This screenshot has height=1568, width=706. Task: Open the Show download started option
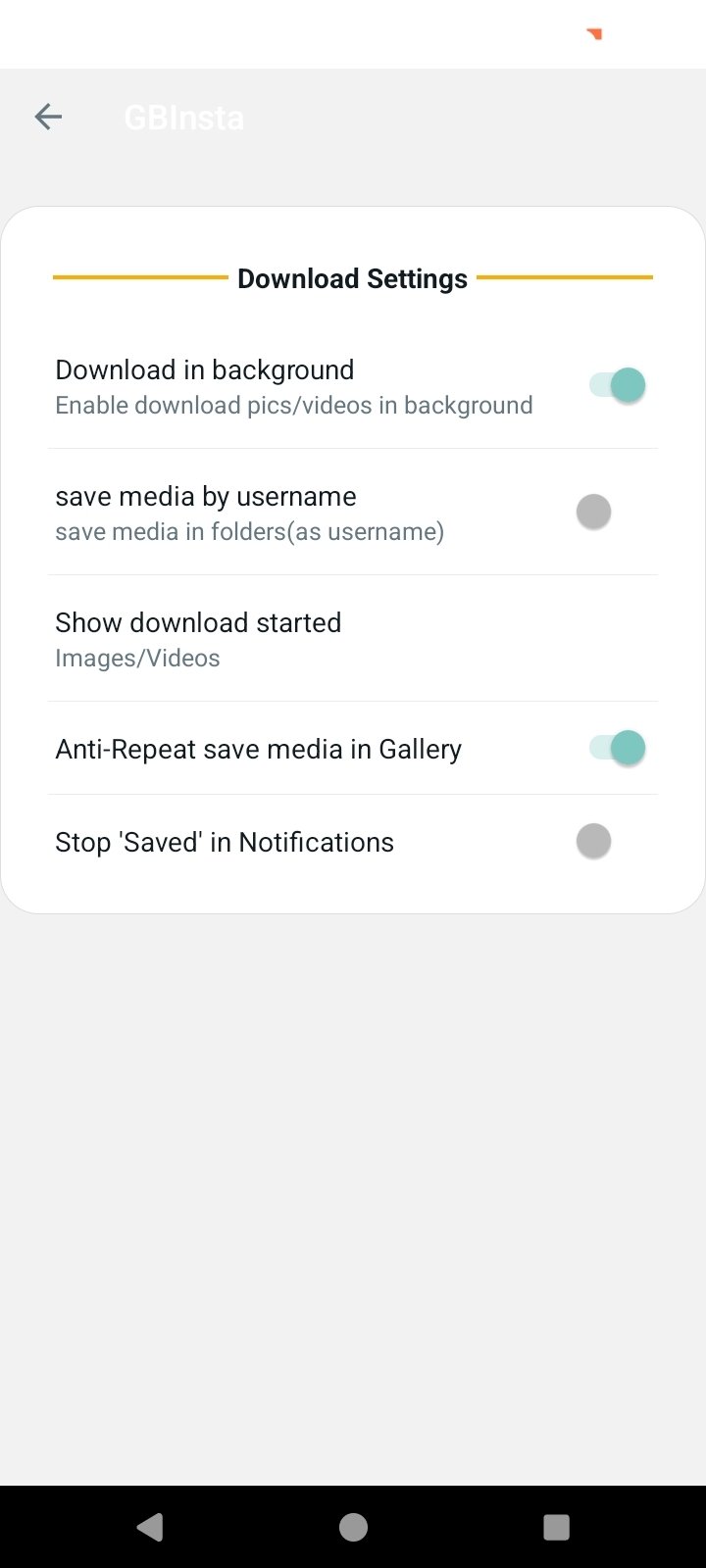[353, 638]
